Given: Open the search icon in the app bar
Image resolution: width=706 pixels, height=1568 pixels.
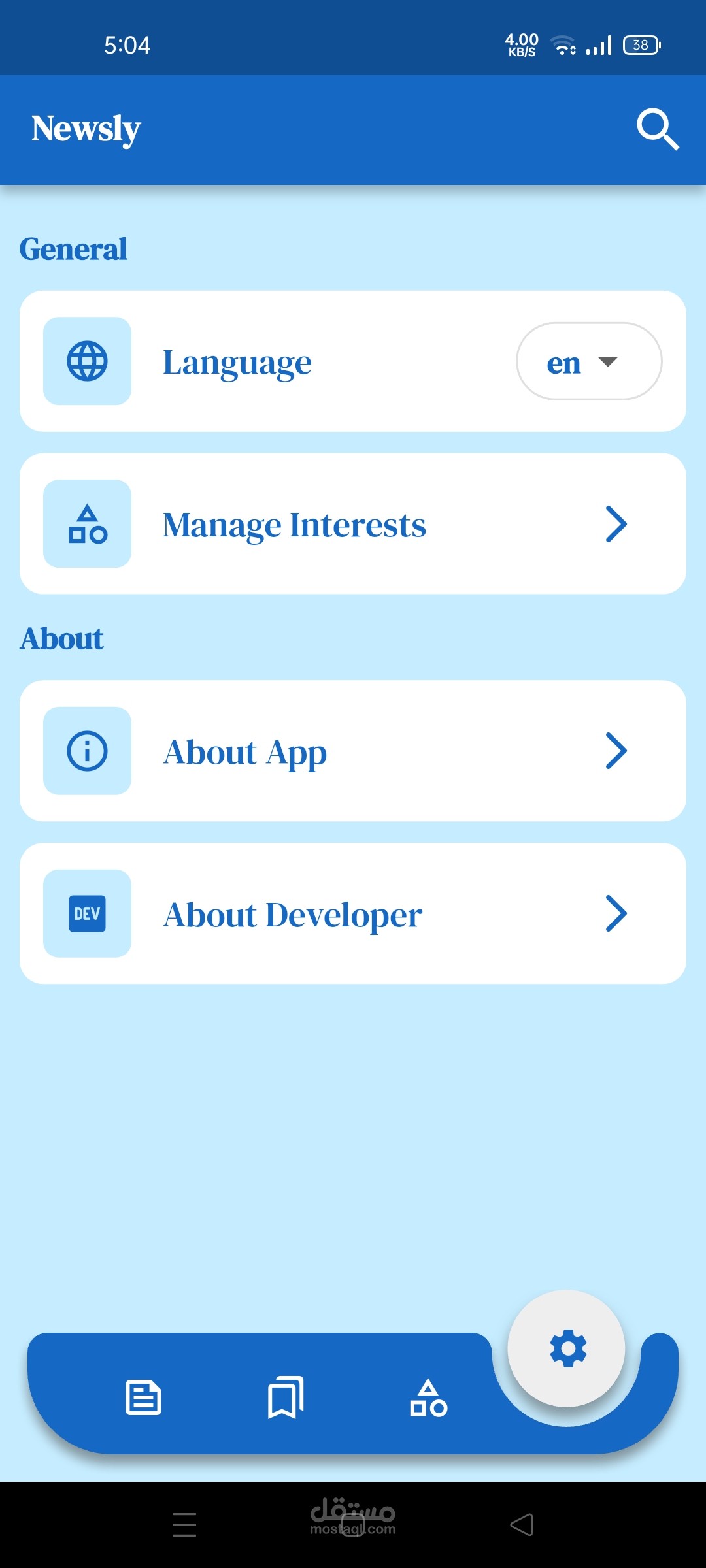Looking at the screenshot, I should coord(658,129).
